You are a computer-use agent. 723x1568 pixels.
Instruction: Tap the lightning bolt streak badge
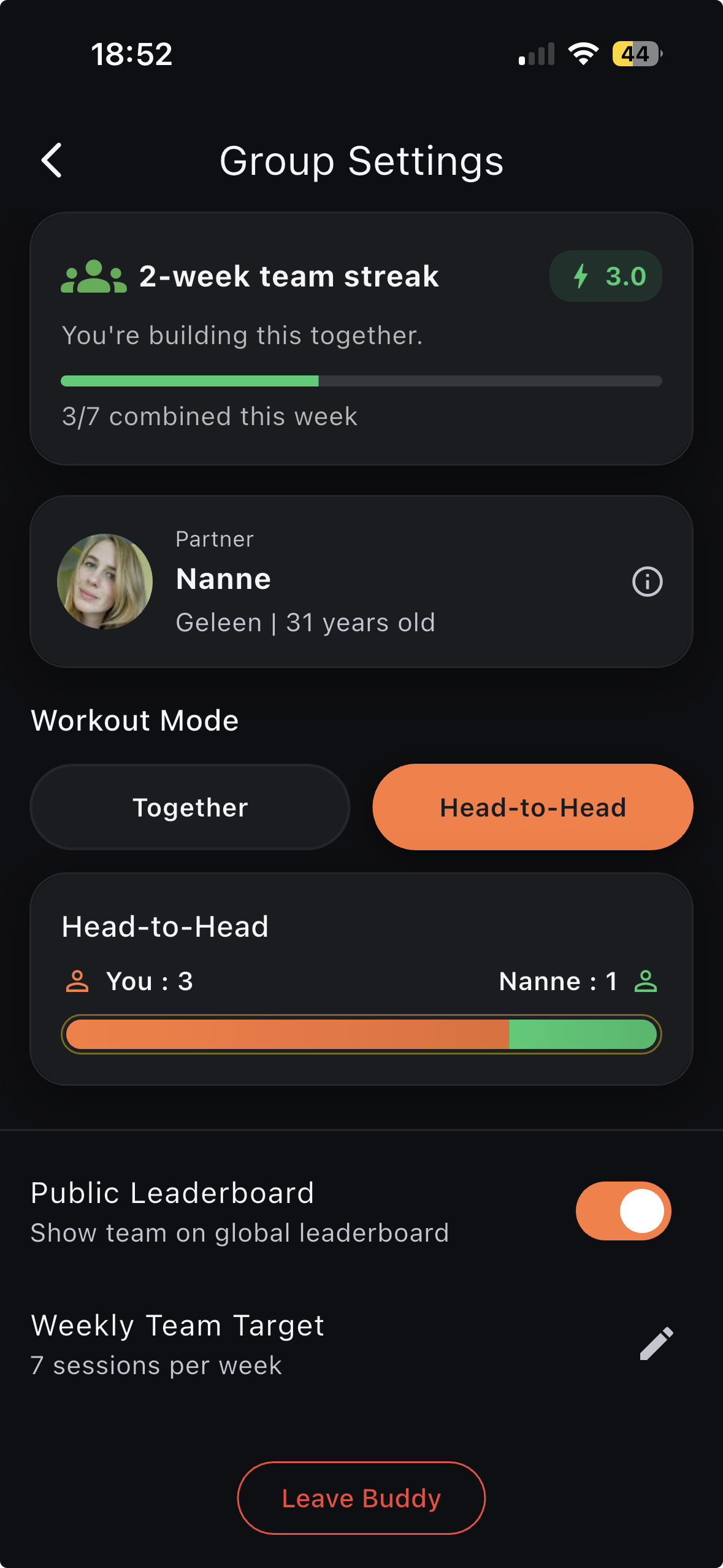coord(605,277)
